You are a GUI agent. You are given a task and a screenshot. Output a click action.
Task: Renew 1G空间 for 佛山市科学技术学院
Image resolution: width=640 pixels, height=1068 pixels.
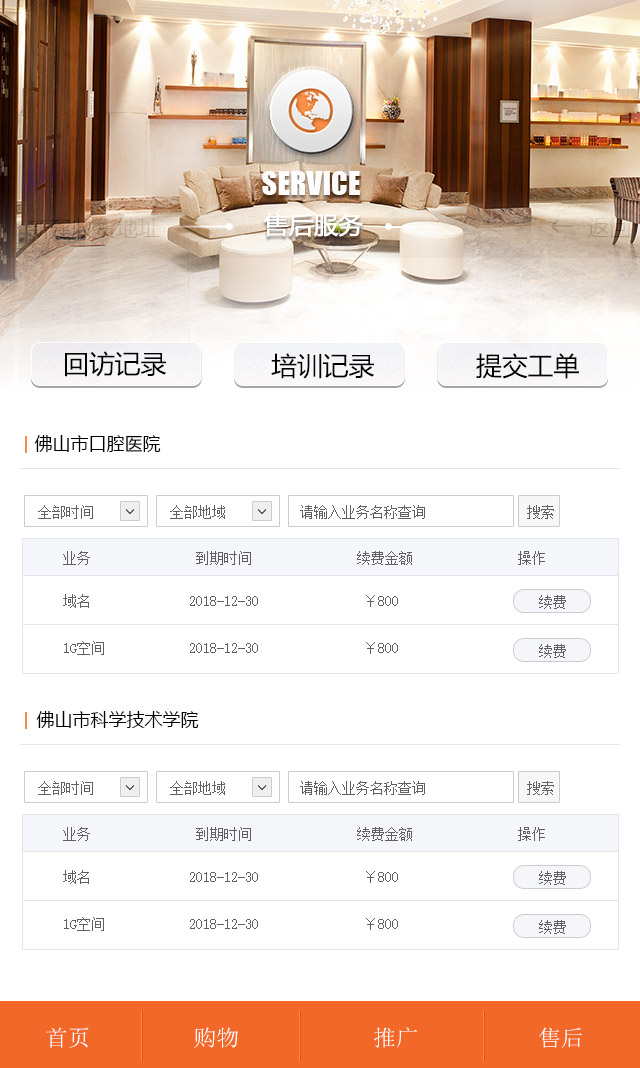pyautogui.click(x=551, y=926)
